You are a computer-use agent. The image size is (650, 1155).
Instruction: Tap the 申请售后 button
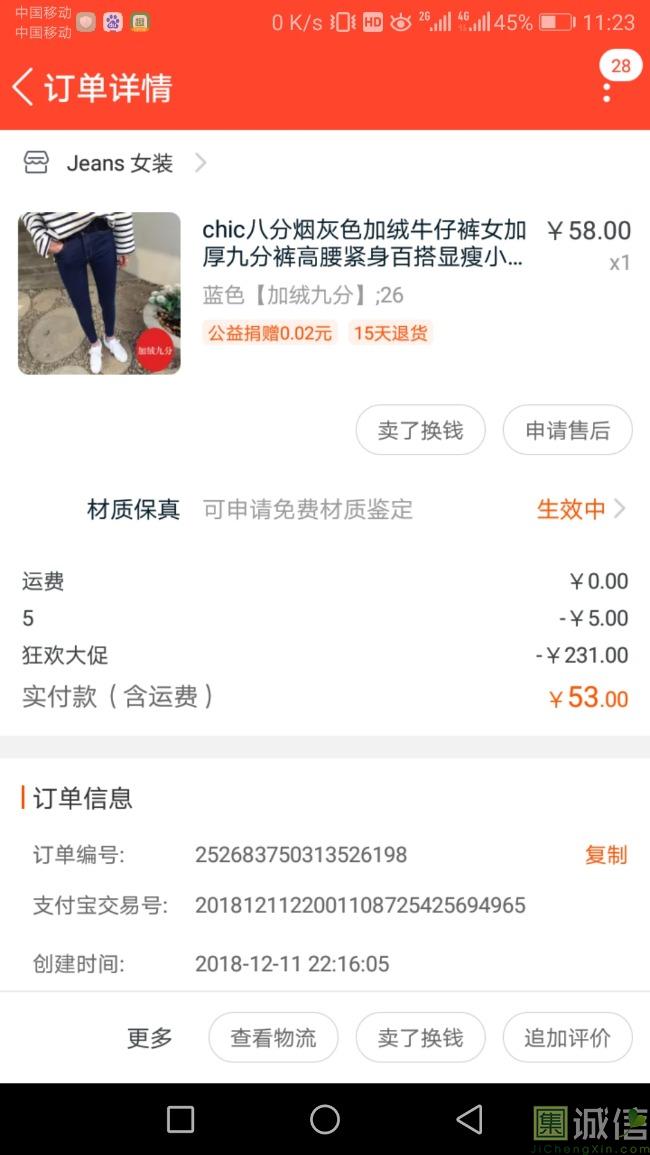tap(567, 430)
